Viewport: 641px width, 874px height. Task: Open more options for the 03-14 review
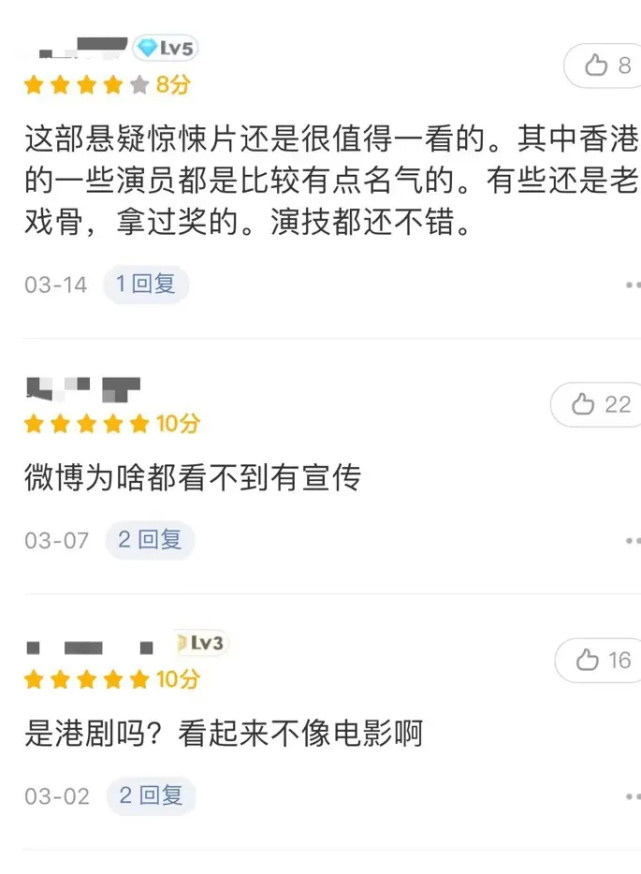(x=631, y=285)
